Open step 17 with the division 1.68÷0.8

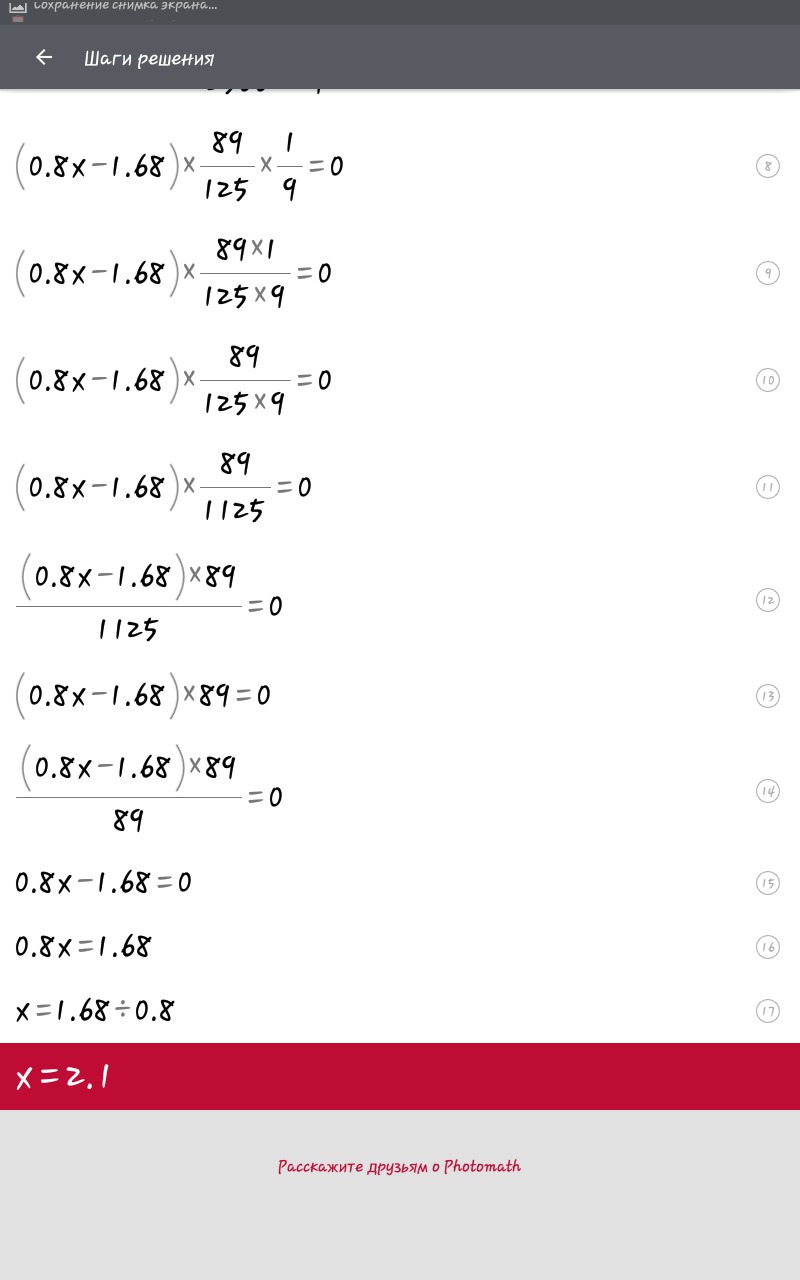767,1011
